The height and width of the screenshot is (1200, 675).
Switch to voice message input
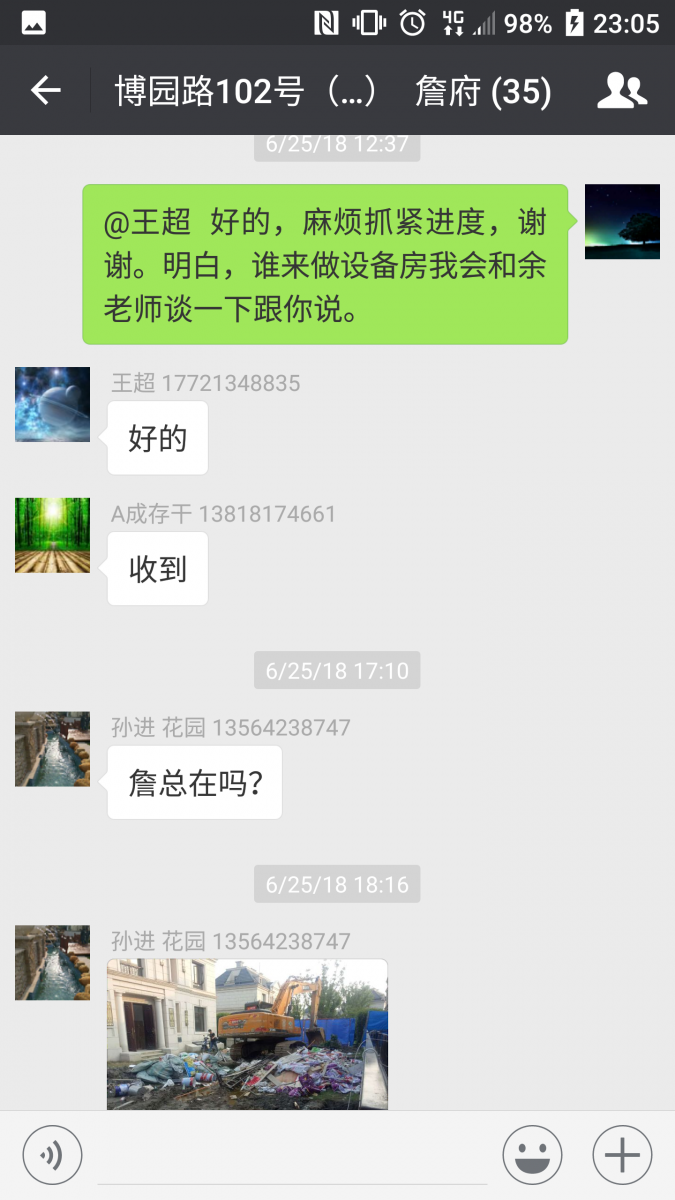(52, 1155)
